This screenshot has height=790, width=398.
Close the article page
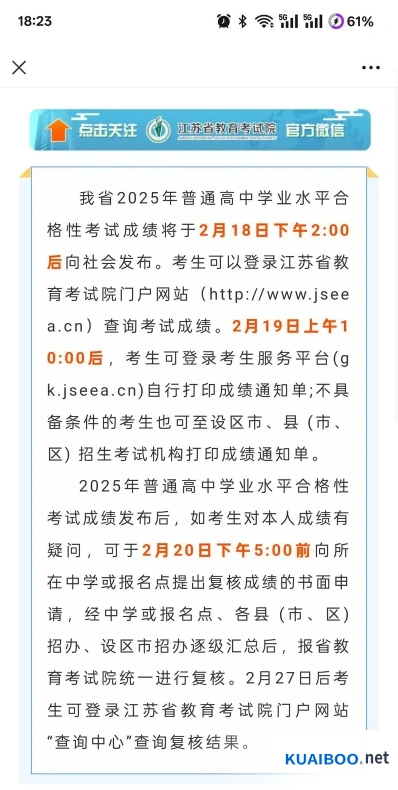[19, 68]
